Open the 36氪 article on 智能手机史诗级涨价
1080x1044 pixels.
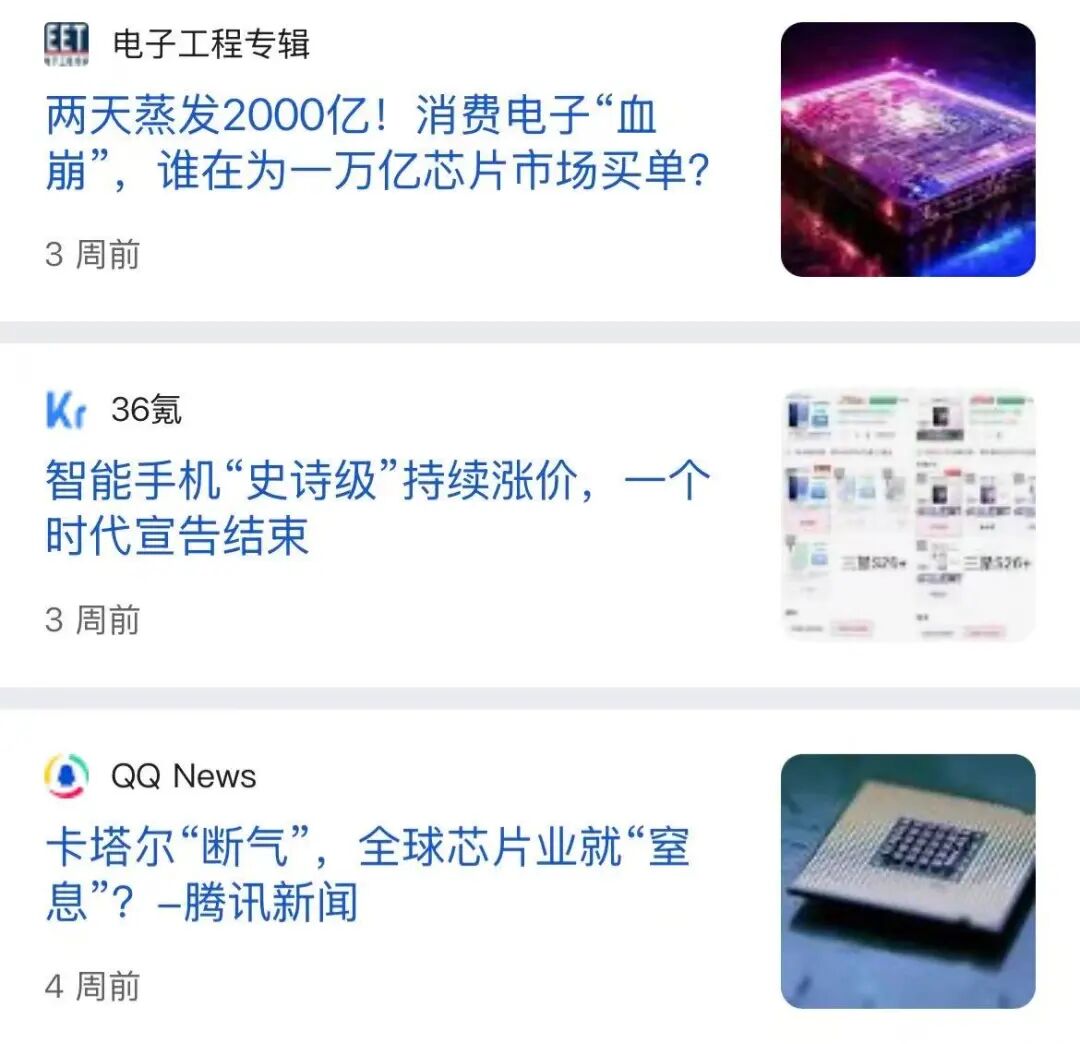tap(378, 509)
